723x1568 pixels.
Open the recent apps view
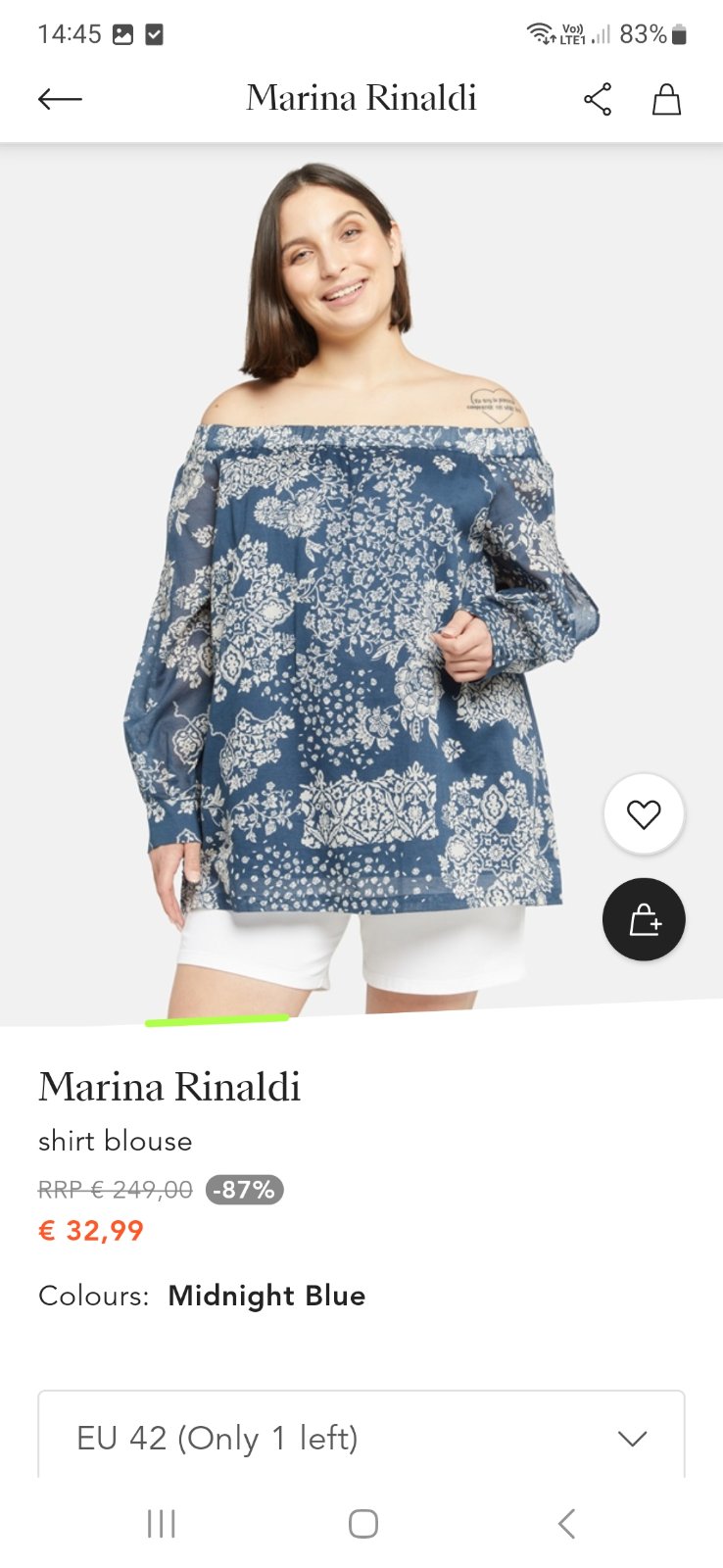point(161,1524)
